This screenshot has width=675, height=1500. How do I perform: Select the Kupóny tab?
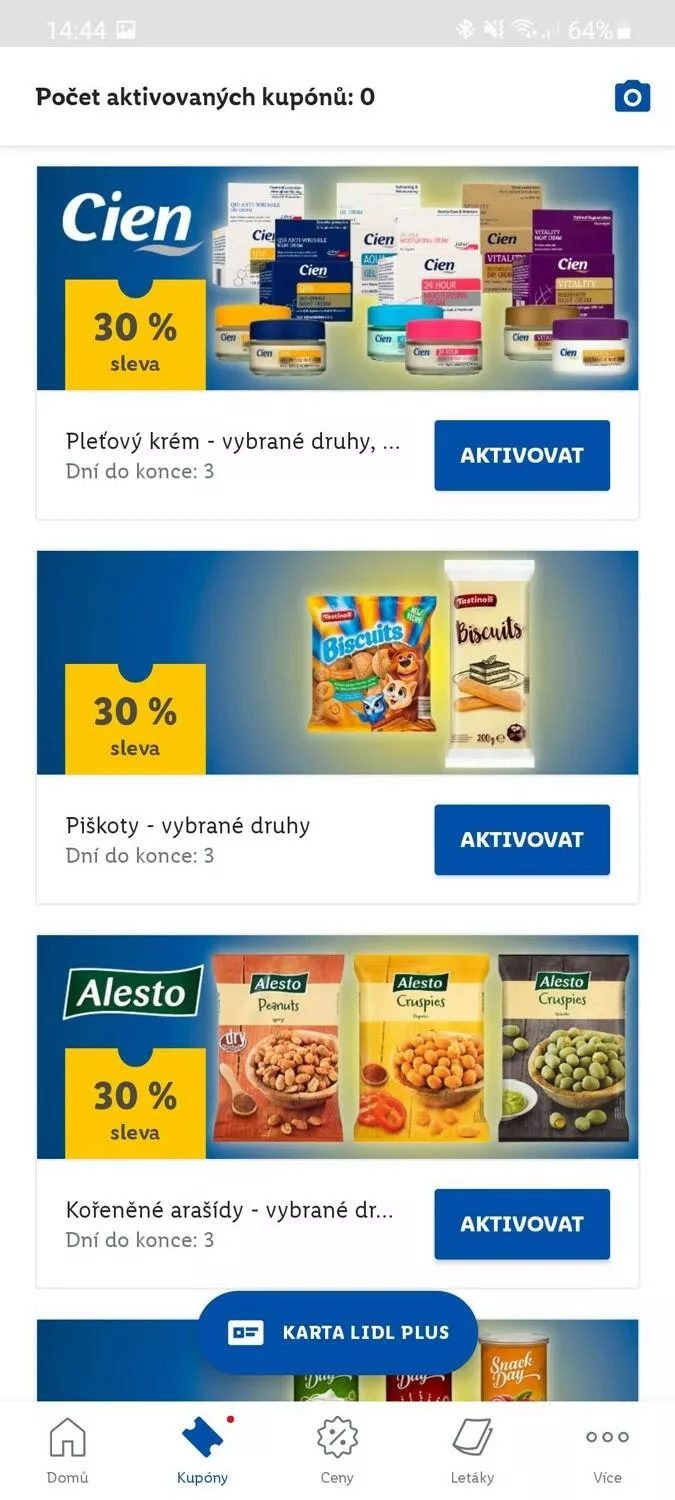tap(203, 1450)
